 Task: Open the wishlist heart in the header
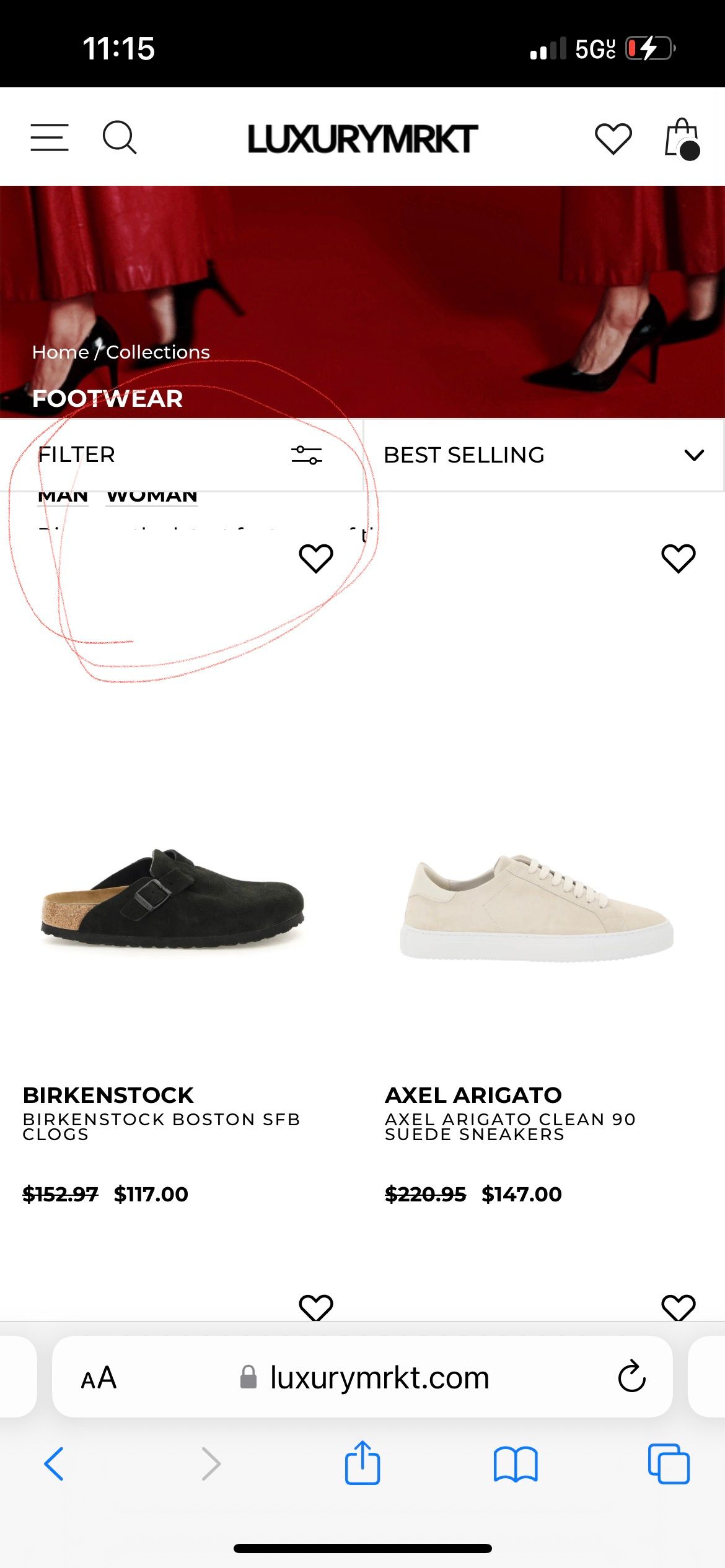[x=613, y=139]
